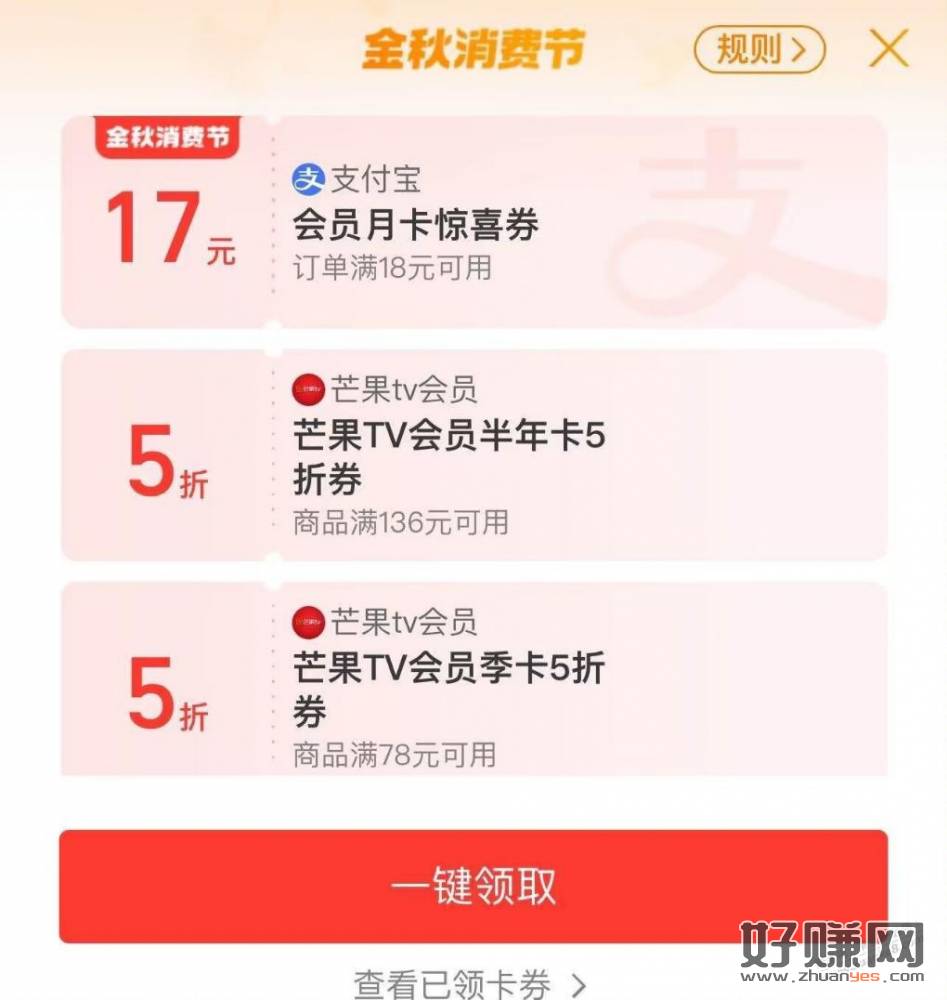Close the 金秋消费节 coupon popup
Viewport: 947px width, 1000px height.
coord(888,49)
